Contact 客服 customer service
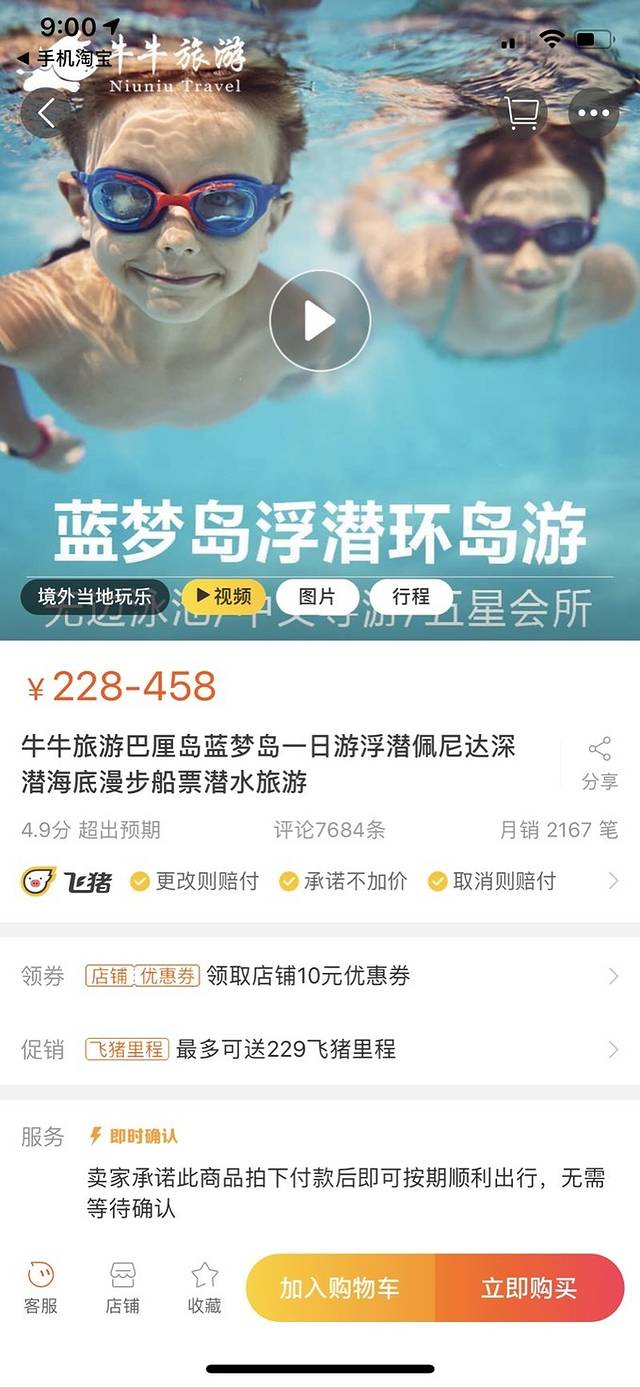 tap(41, 1287)
